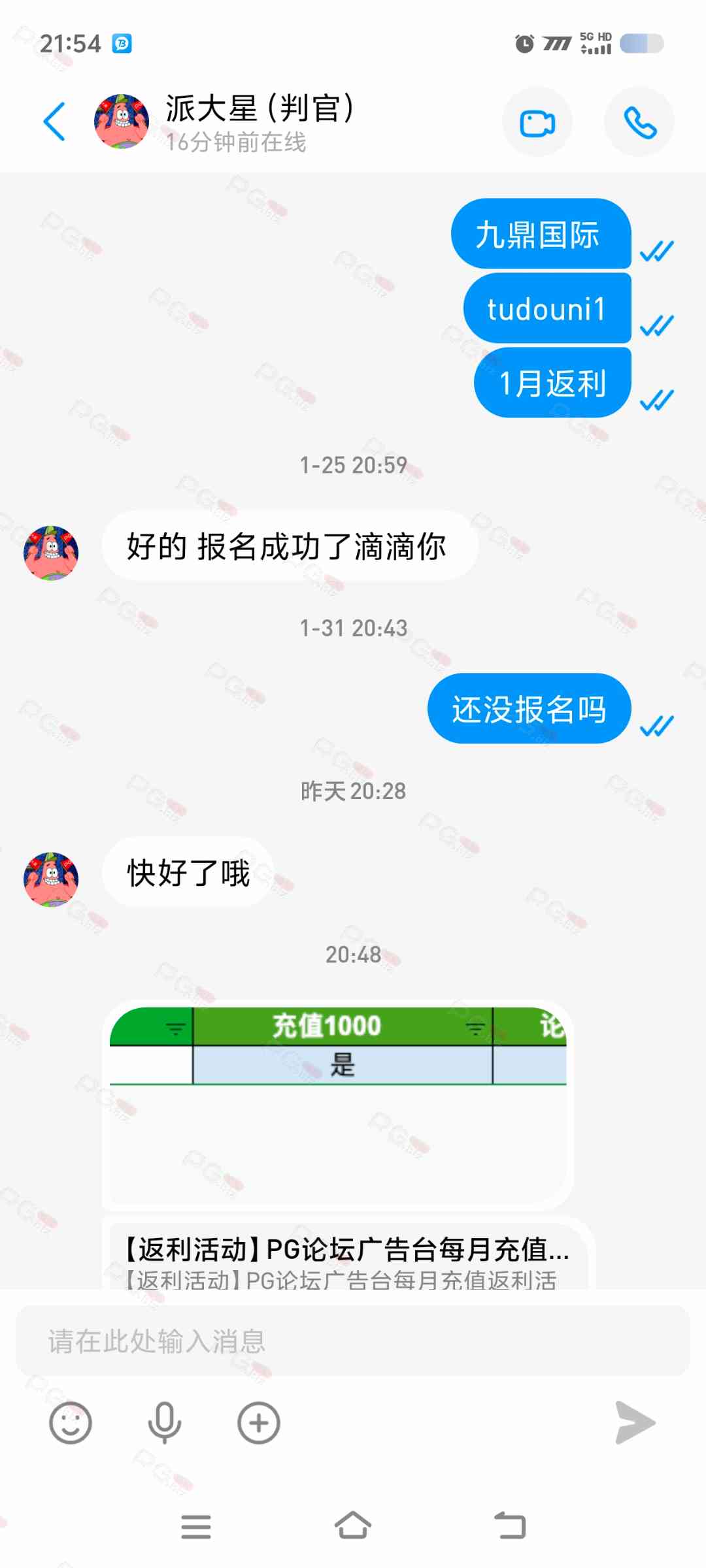
Task: Start a voice call with 派大星
Action: click(639, 123)
